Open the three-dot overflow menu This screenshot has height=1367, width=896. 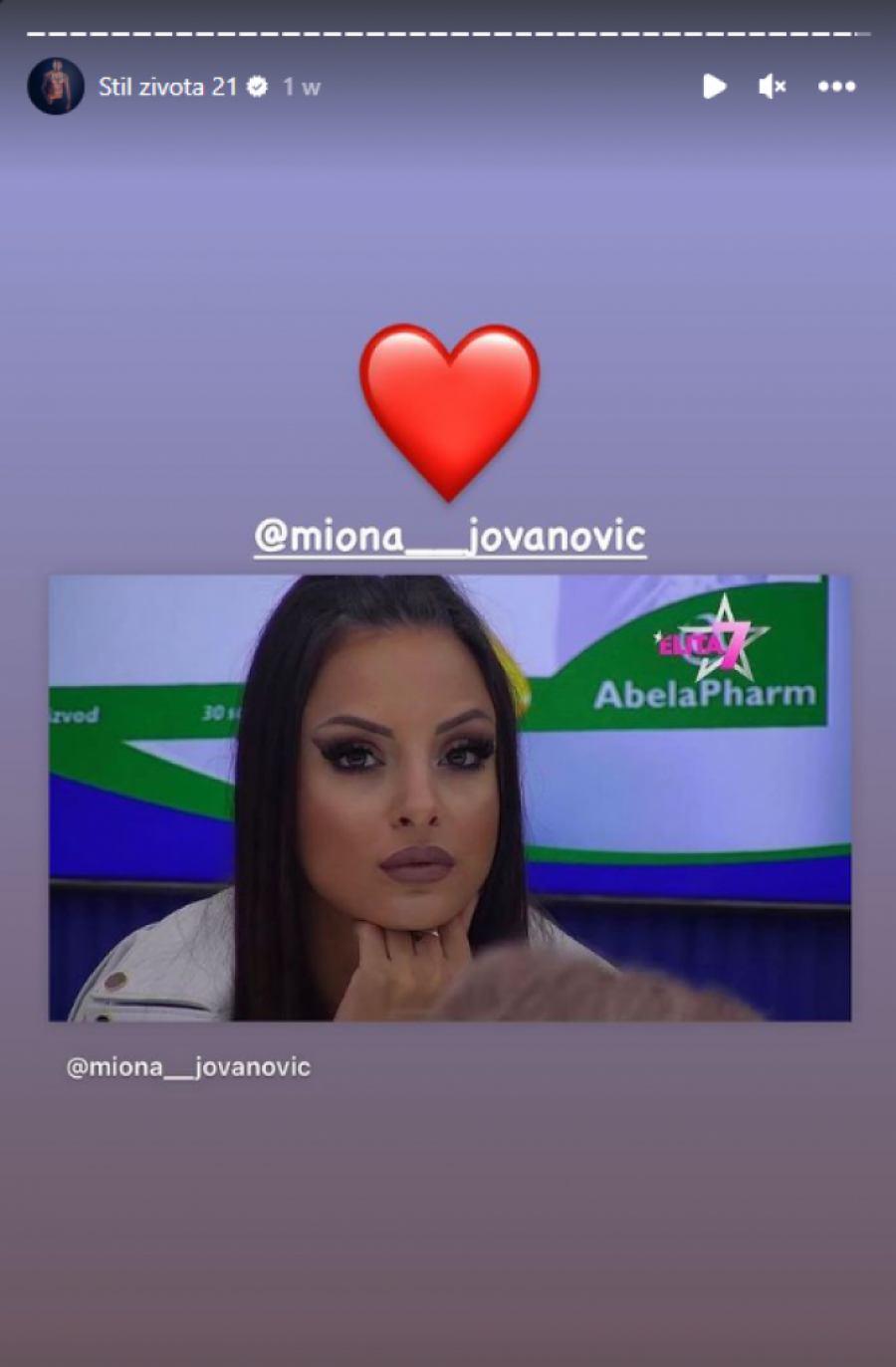click(836, 87)
